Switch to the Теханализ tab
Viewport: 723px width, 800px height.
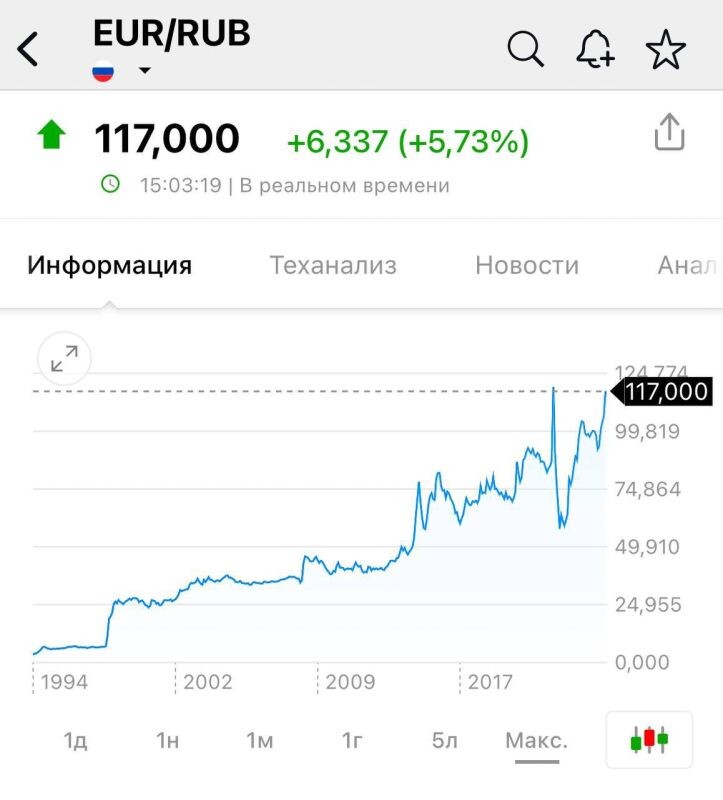click(x=333, y=265)
